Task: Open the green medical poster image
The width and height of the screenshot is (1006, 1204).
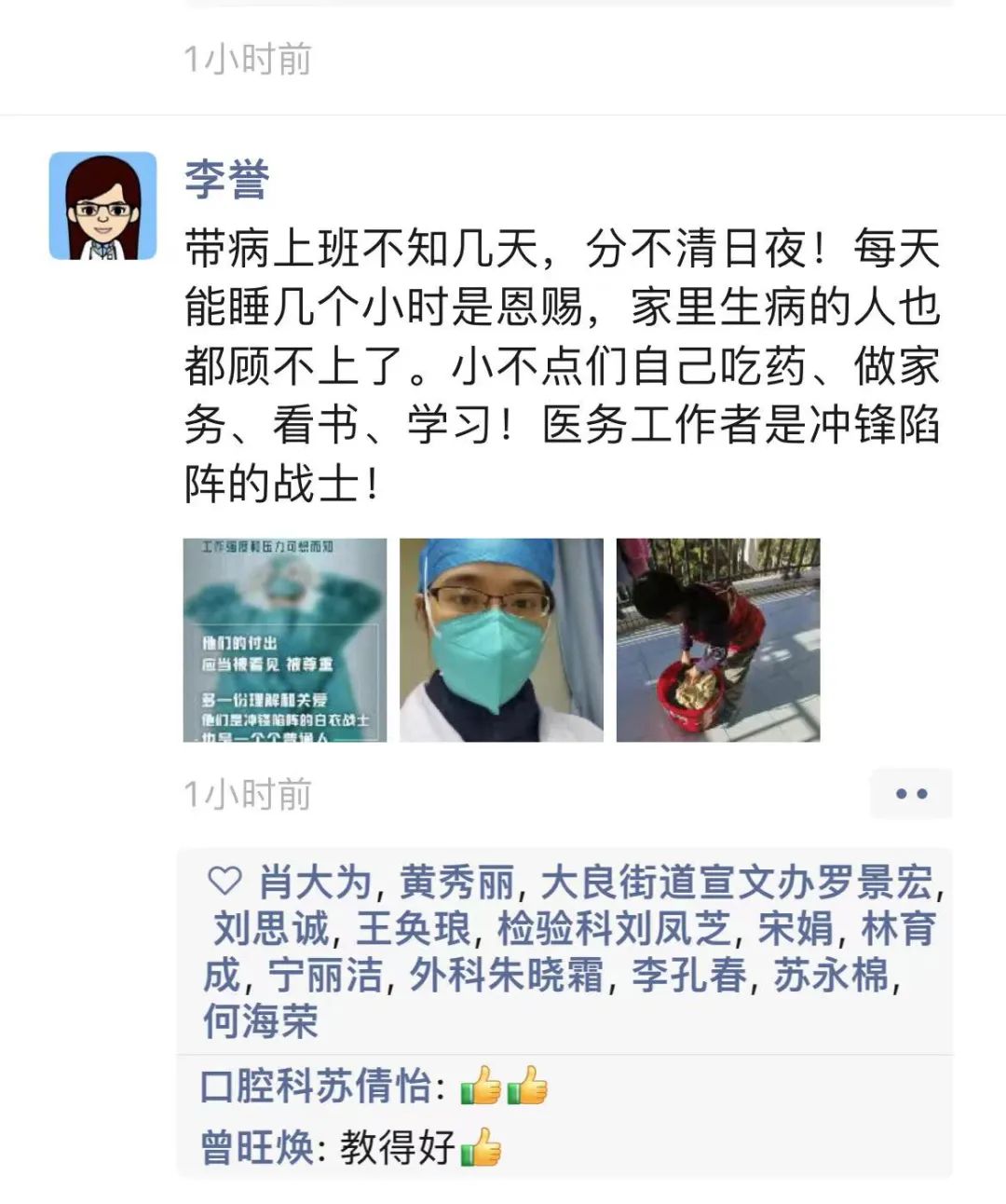Action: coord(285,640)
